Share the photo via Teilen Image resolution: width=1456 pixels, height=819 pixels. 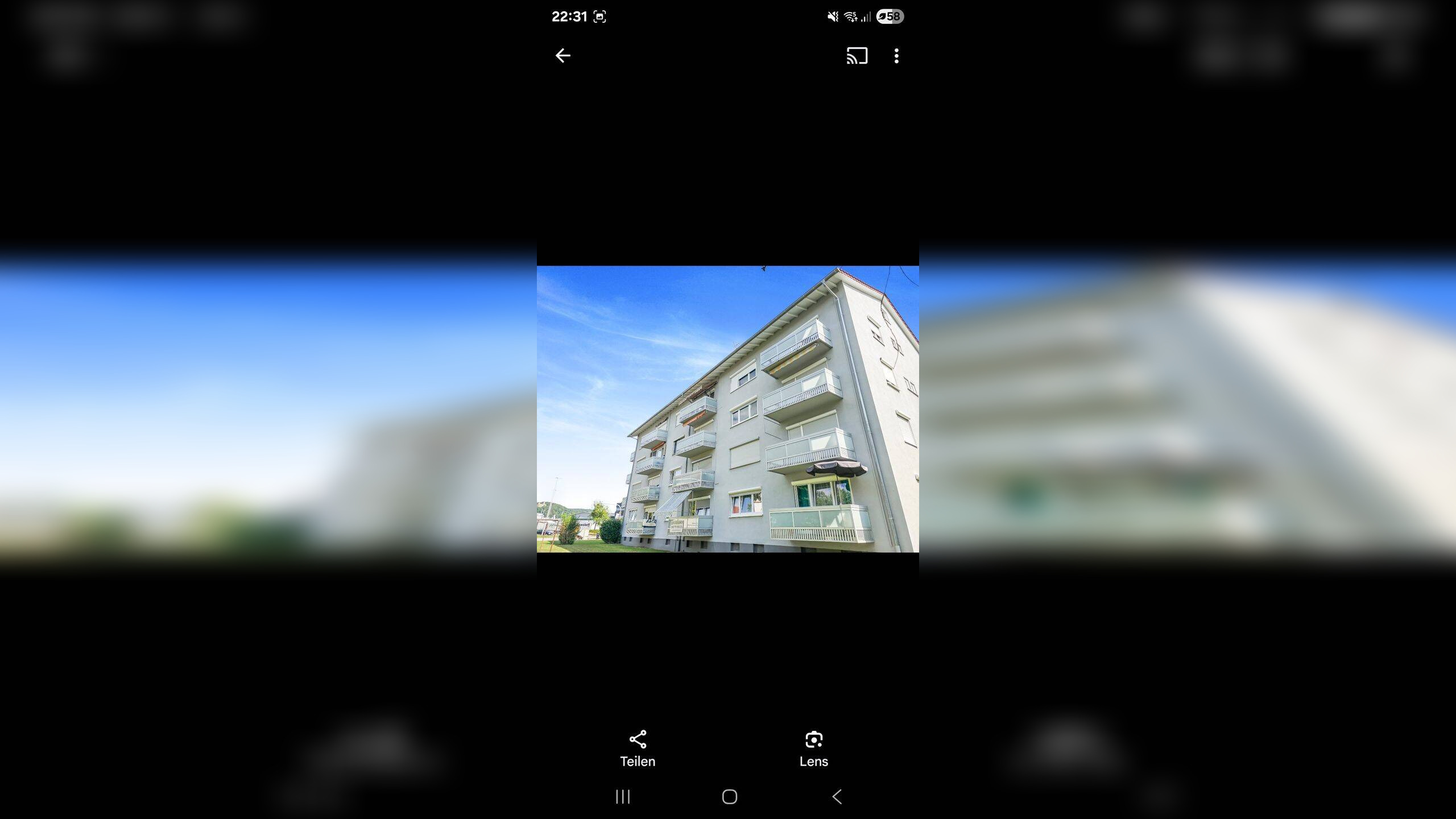pyautogui.click(x=638, y=749)
